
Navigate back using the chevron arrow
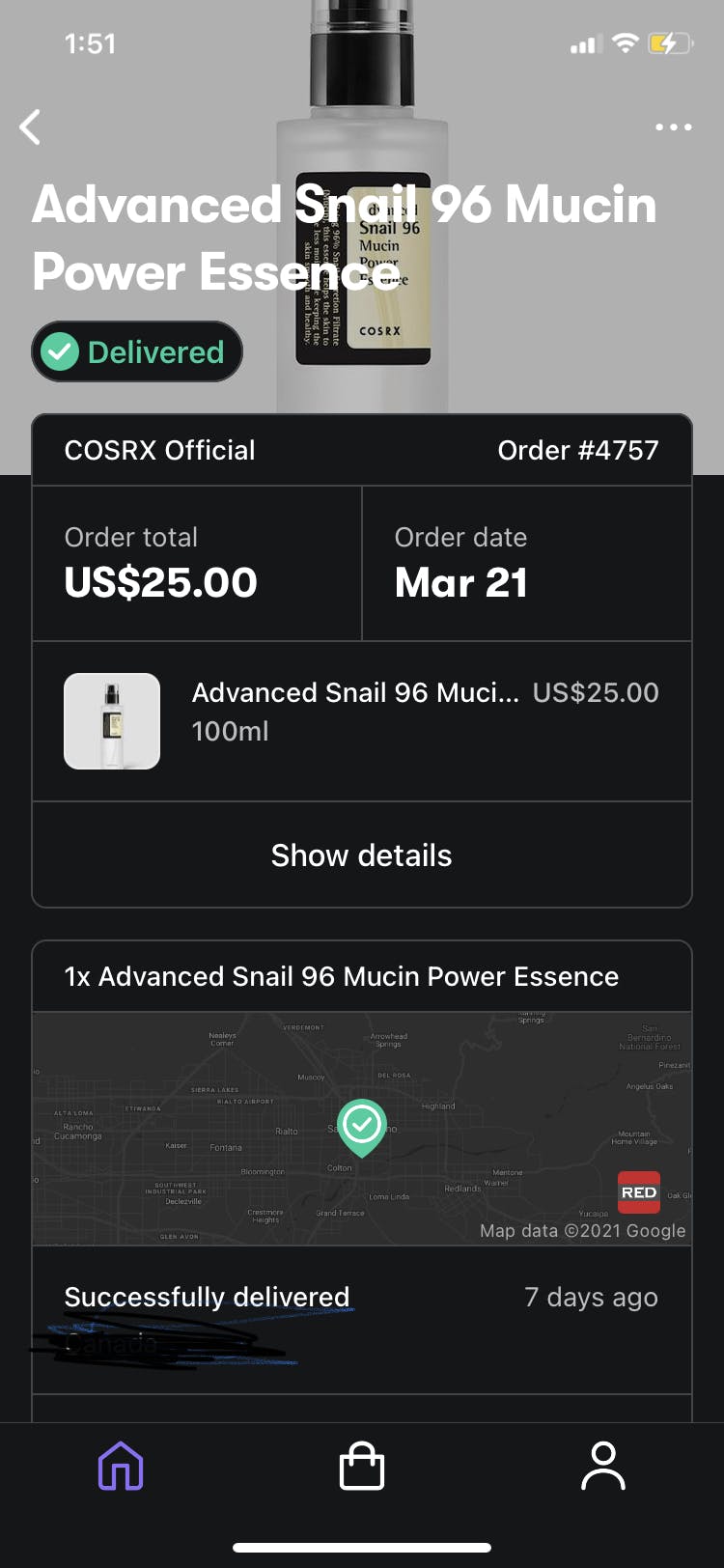point(29,126)
